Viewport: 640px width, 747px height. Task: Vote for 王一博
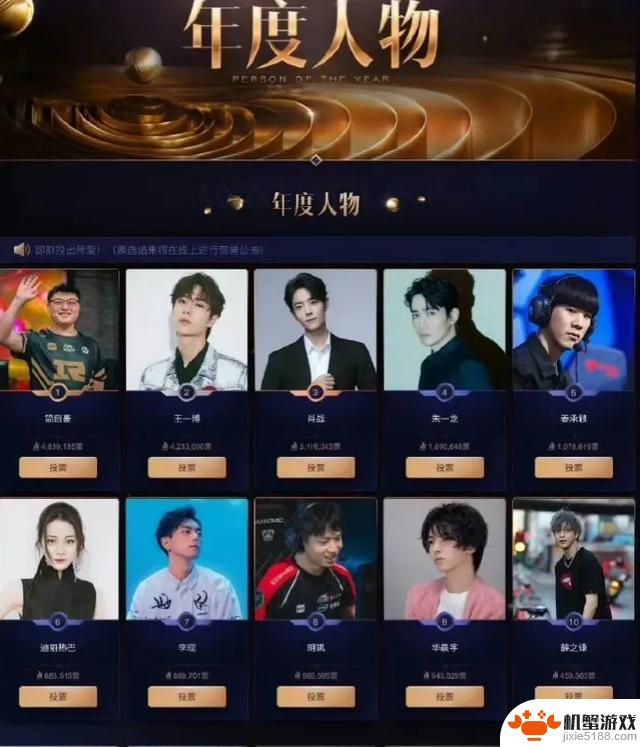tap(187, 467)
